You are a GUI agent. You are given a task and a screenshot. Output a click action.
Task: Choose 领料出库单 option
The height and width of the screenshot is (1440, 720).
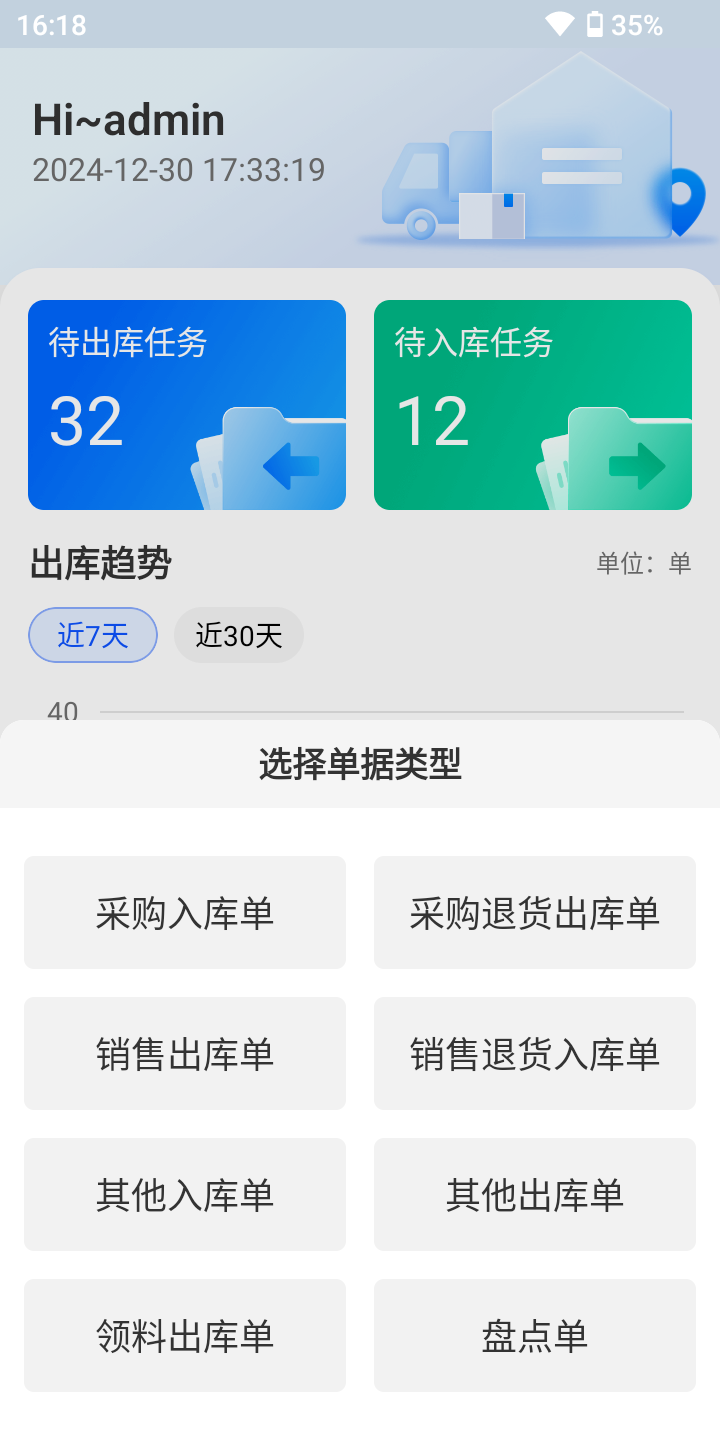pos(185,1335)
